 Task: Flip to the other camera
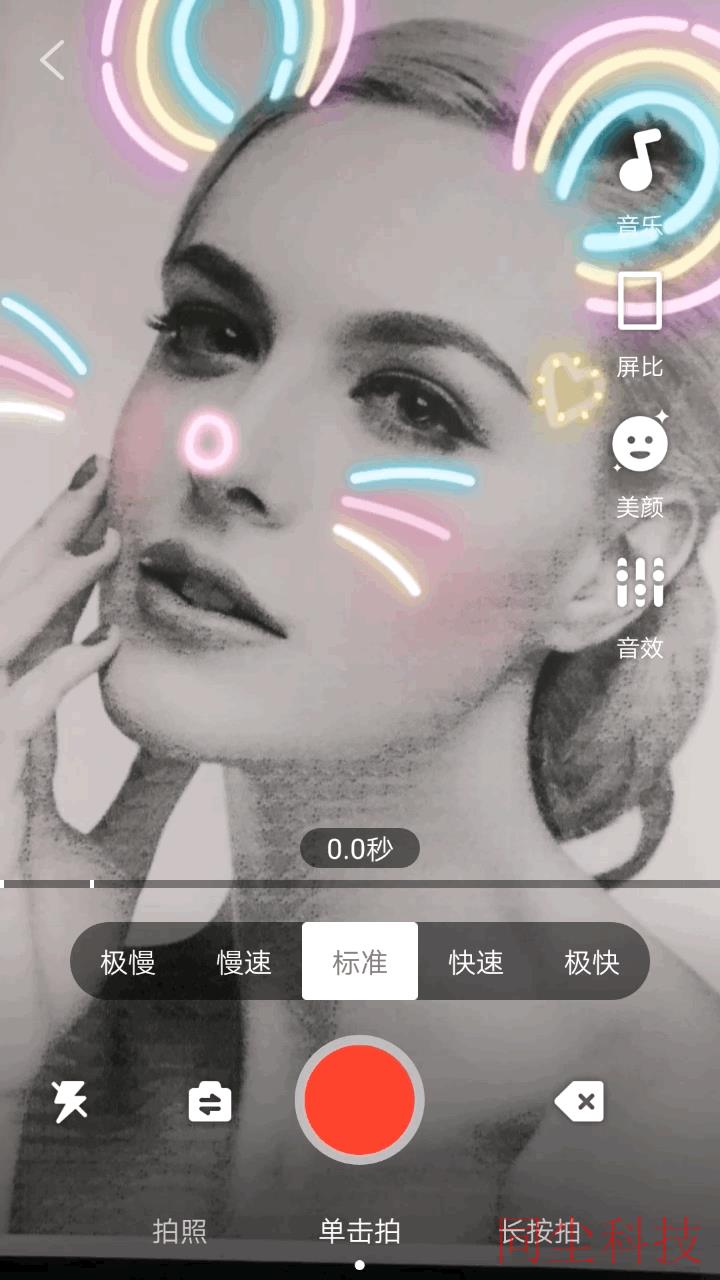click(x=210, y=1102)
